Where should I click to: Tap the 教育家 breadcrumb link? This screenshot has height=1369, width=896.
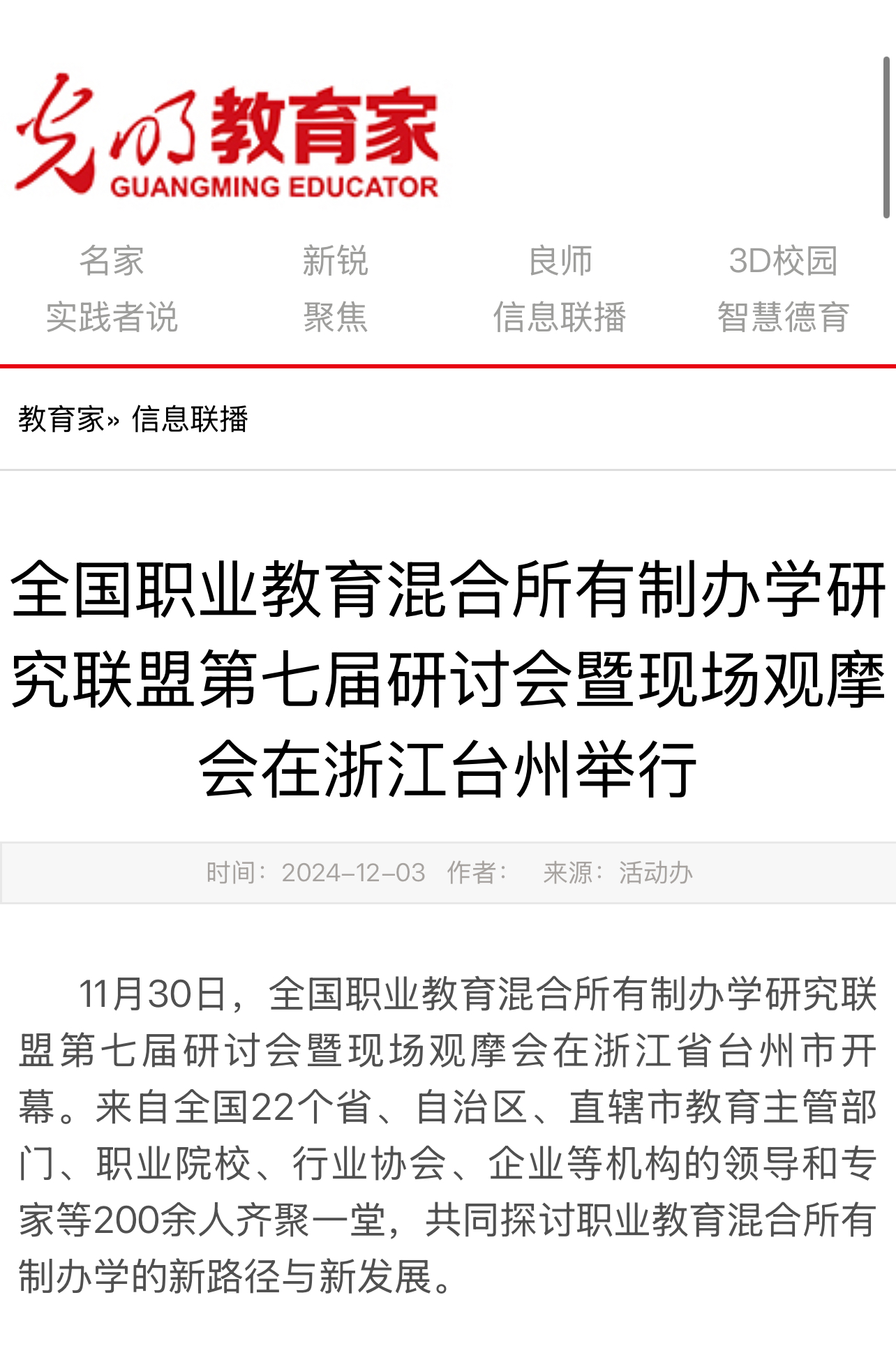61,419
